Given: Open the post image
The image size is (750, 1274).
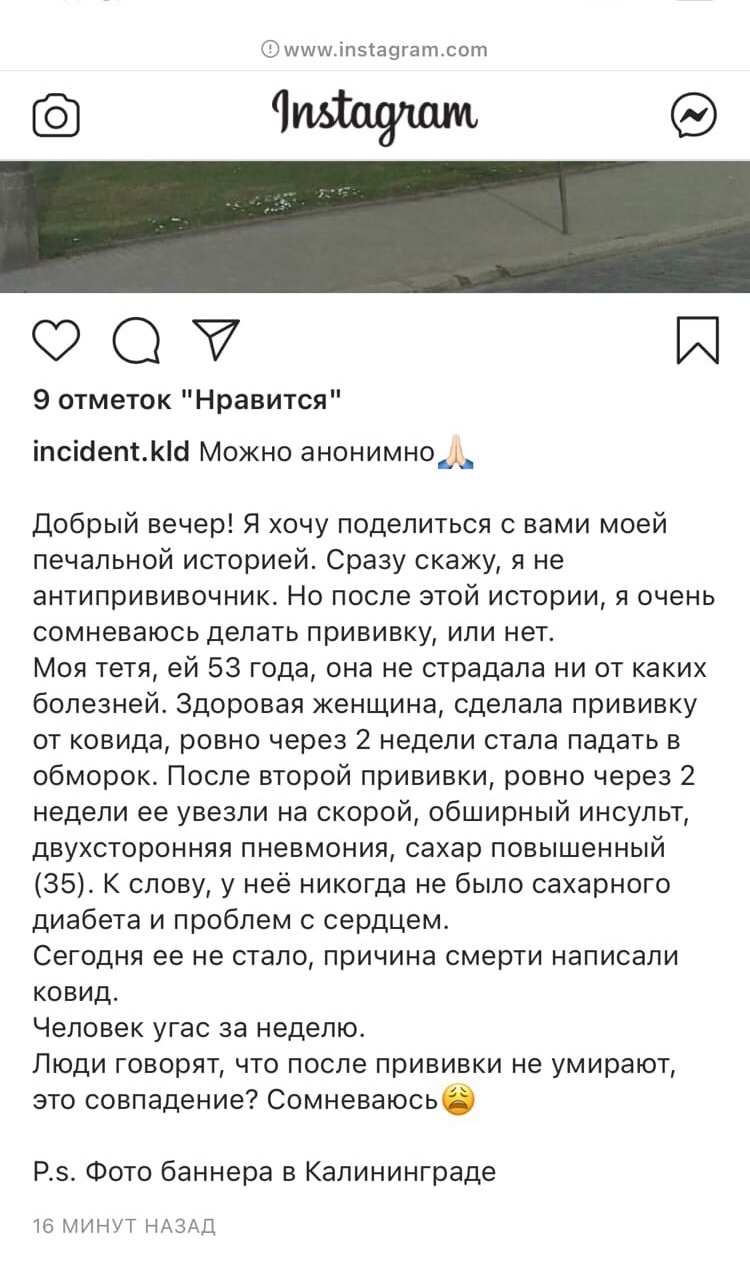Looking at the screenshot, I should pos(375,226).
